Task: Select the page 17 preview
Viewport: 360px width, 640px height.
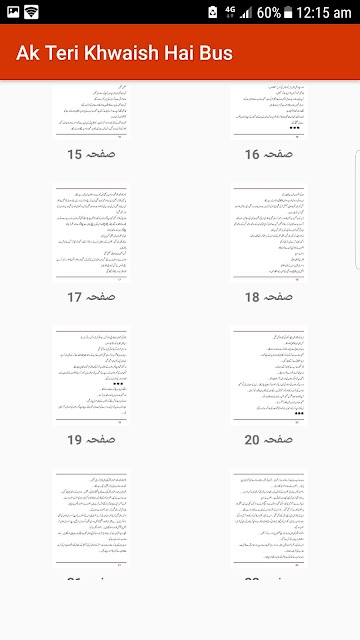Action: point(91,233)
